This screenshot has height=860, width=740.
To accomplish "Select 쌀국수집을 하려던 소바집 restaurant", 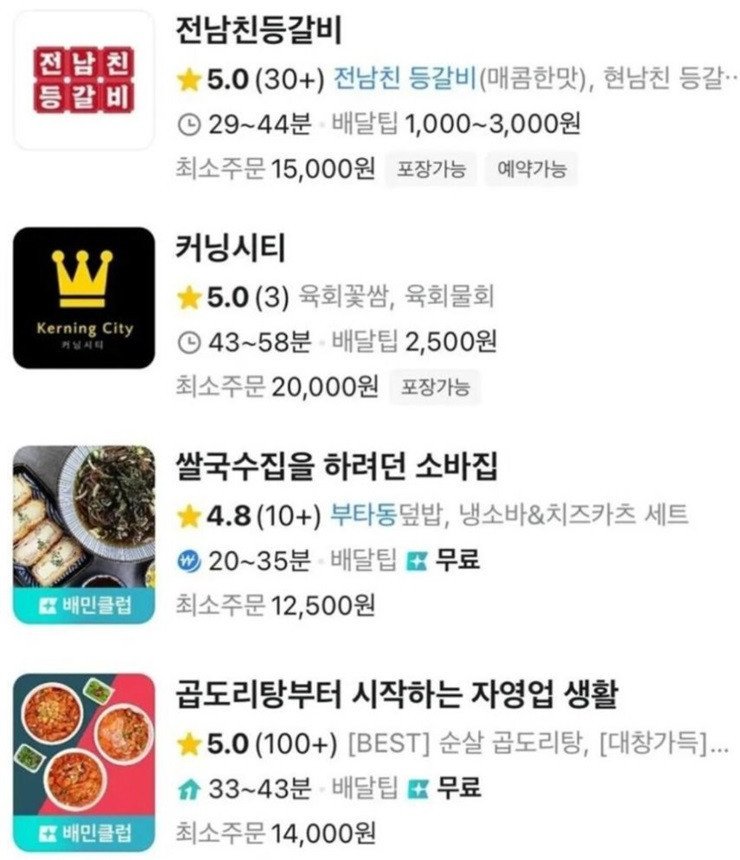I will pyautogui.click(x=336, y=466).
